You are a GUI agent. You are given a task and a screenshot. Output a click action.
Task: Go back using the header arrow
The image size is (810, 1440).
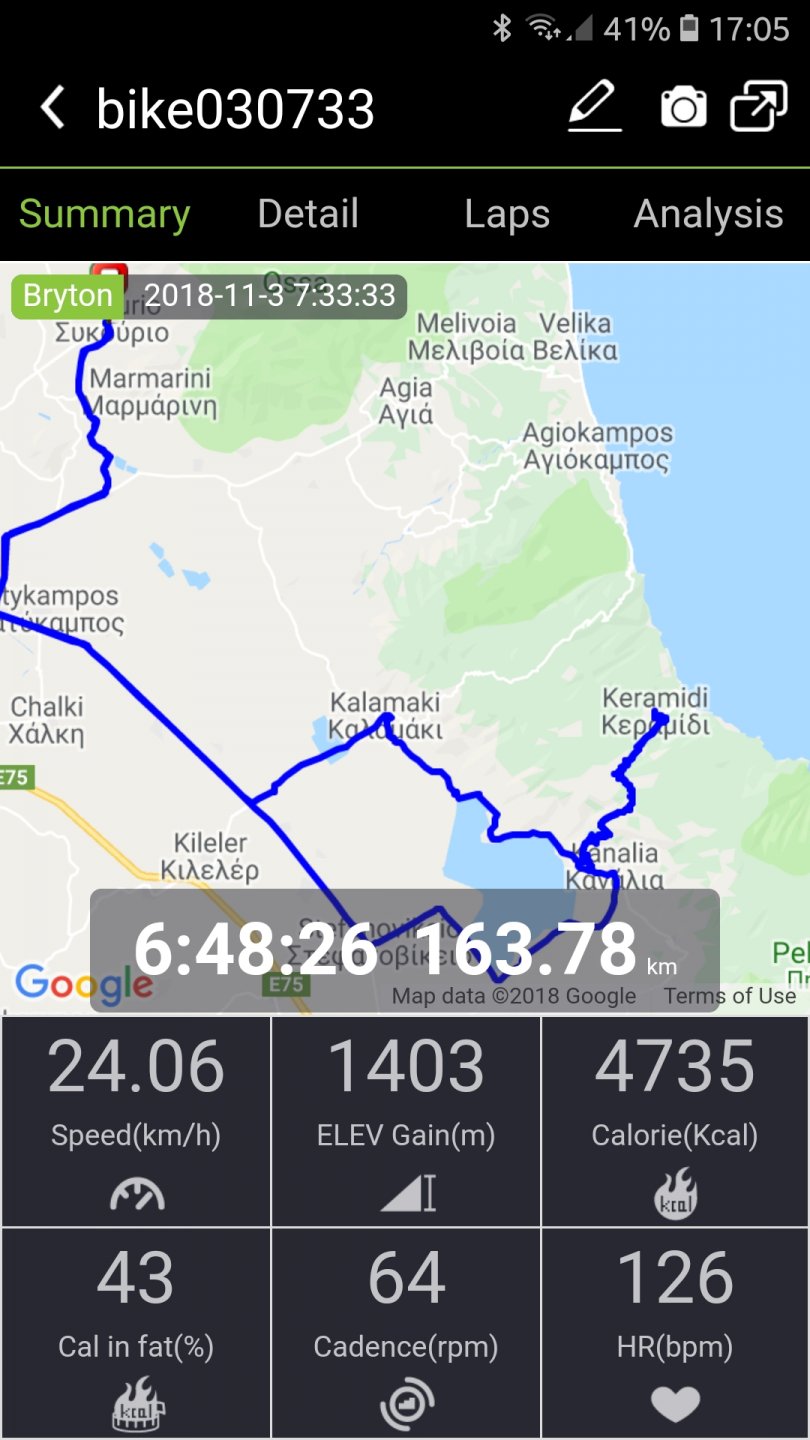pyautogui.click(x=53, y=107)
